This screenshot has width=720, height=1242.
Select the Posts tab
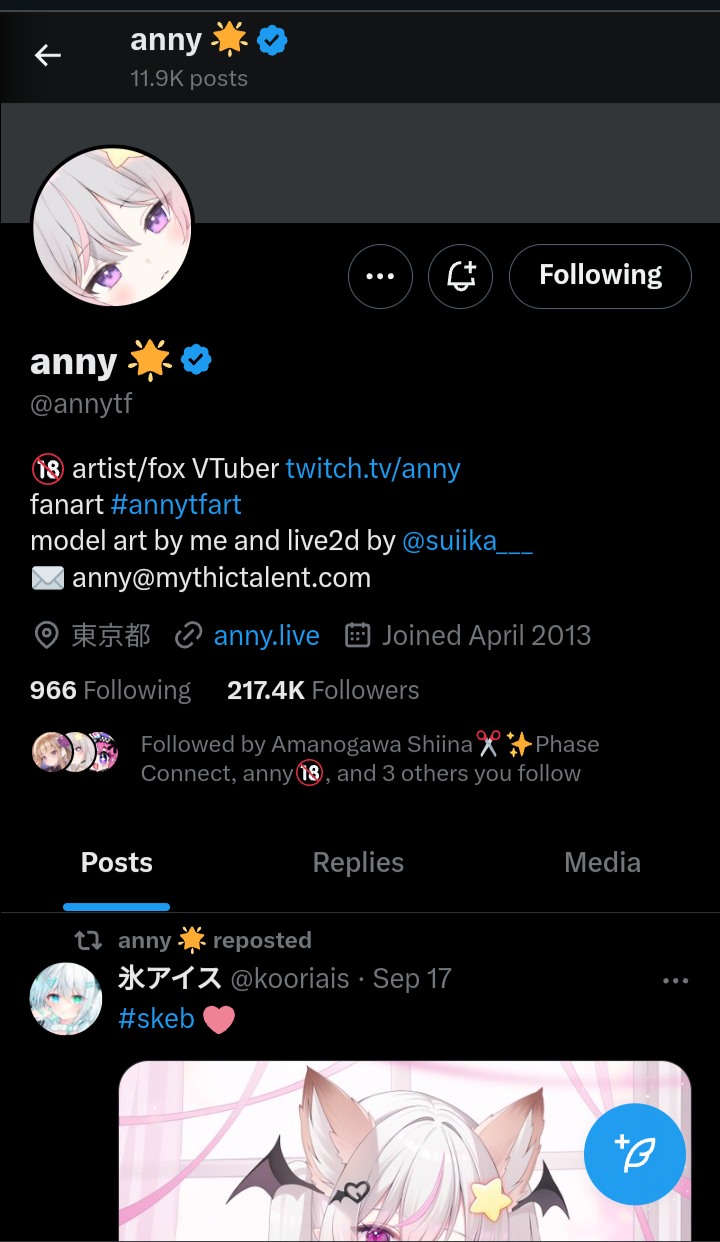(x=117, y=863)
